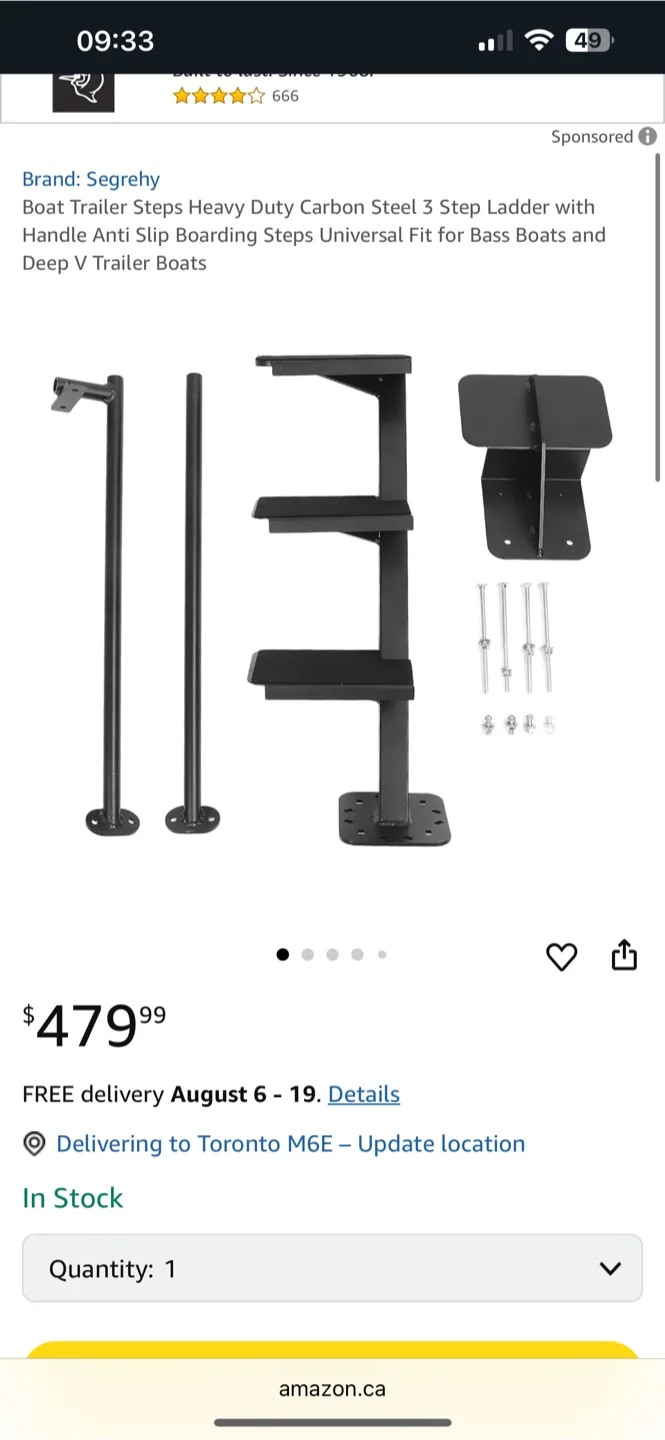This screenshot has height=1440, width=665.
Task: Expand the Quantity dropdown
Action: [332, 1268]
